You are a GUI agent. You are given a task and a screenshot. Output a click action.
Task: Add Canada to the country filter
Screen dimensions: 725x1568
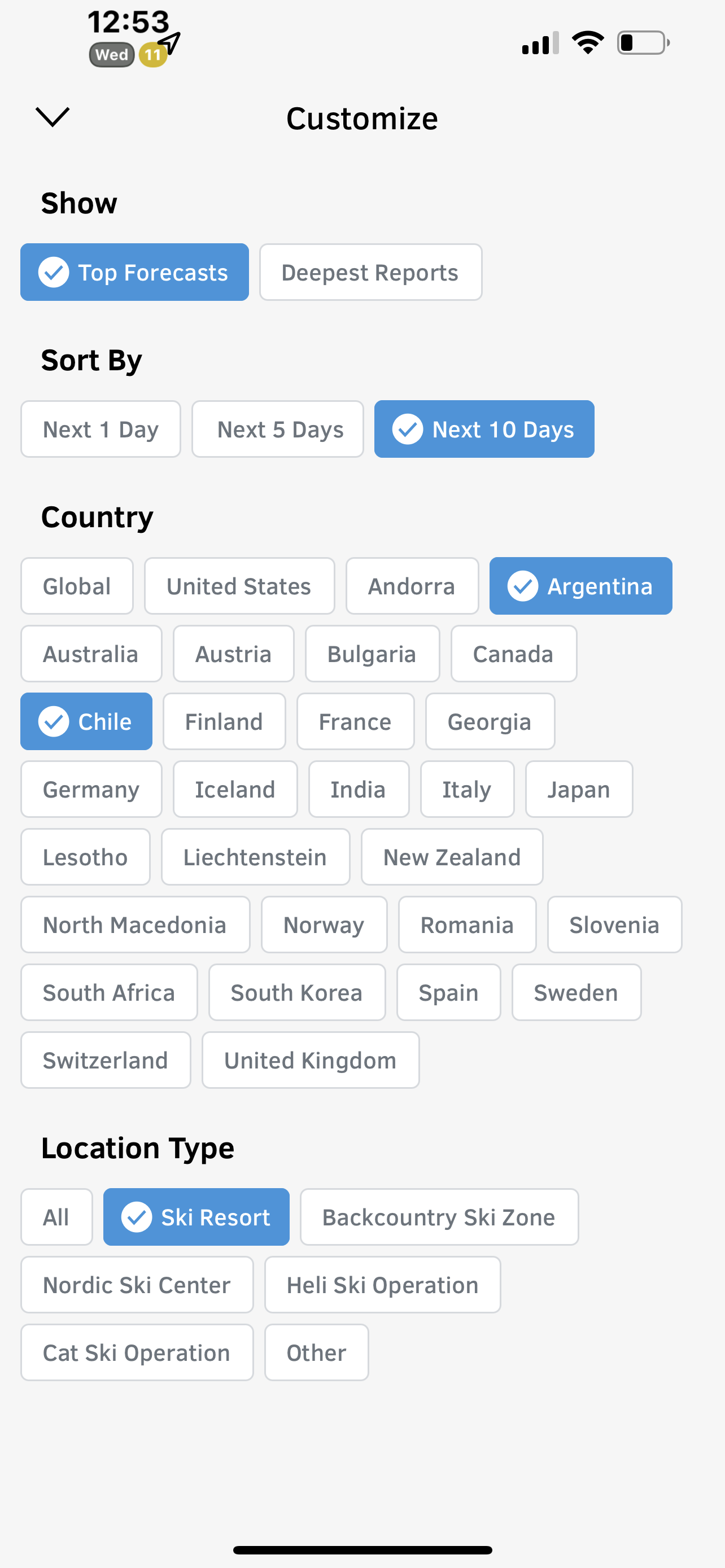pyautogui.click(x=514, y=654)
